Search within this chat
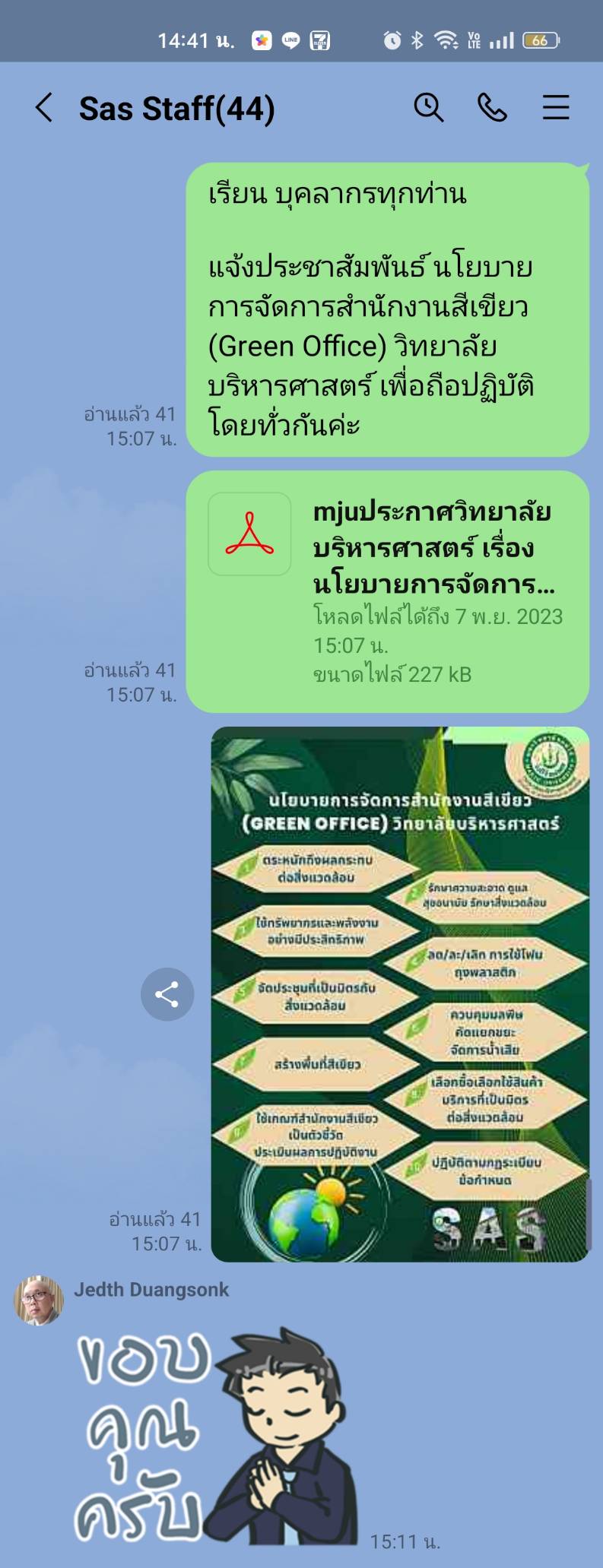 tap(428, 108)
